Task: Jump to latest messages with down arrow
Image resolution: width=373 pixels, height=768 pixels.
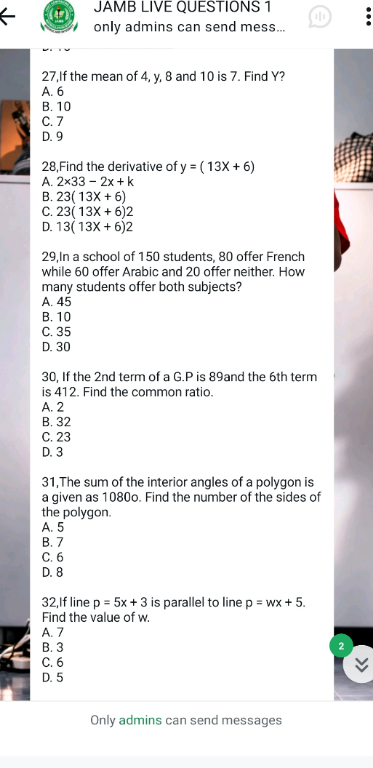Action: click(362, 665)
